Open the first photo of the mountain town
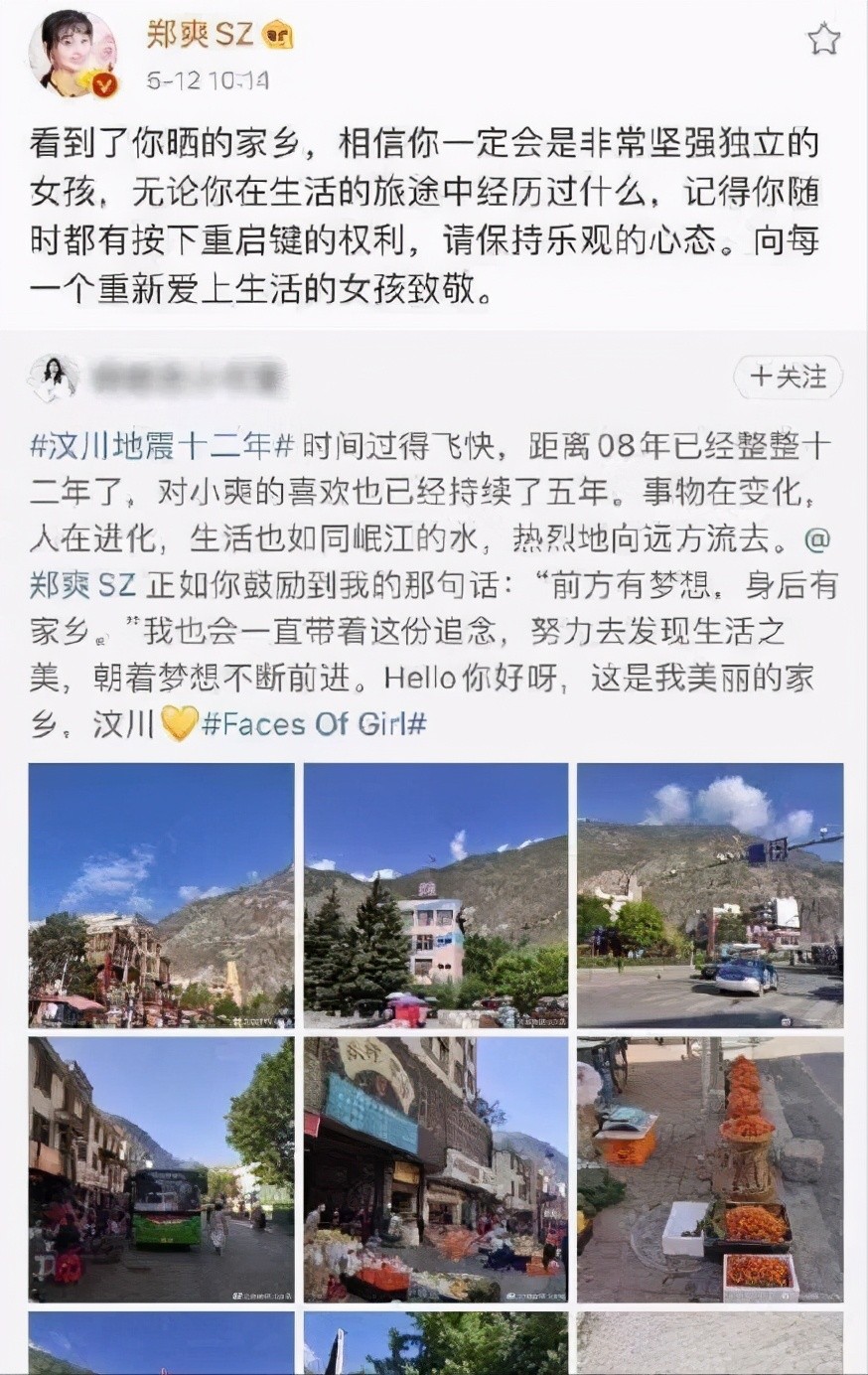 coord(161,894)
